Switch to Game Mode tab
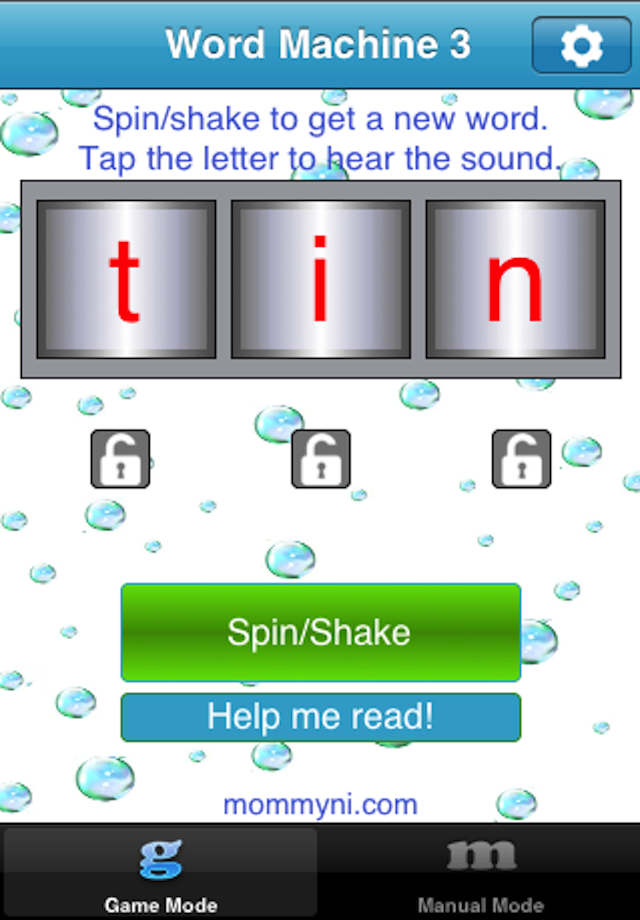 point(160,874)
